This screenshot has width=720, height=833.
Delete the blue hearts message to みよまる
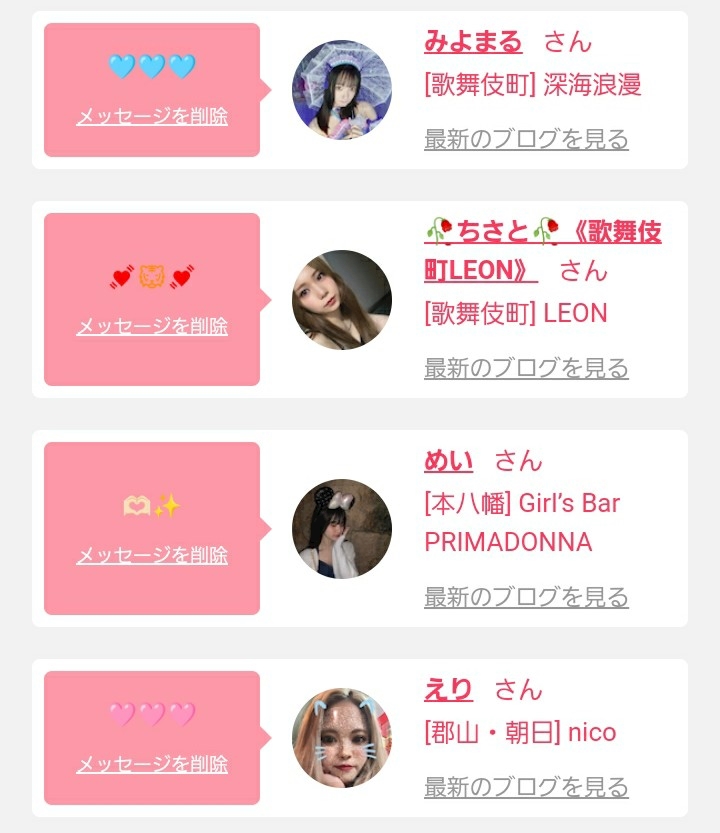[x=152, y=116]
